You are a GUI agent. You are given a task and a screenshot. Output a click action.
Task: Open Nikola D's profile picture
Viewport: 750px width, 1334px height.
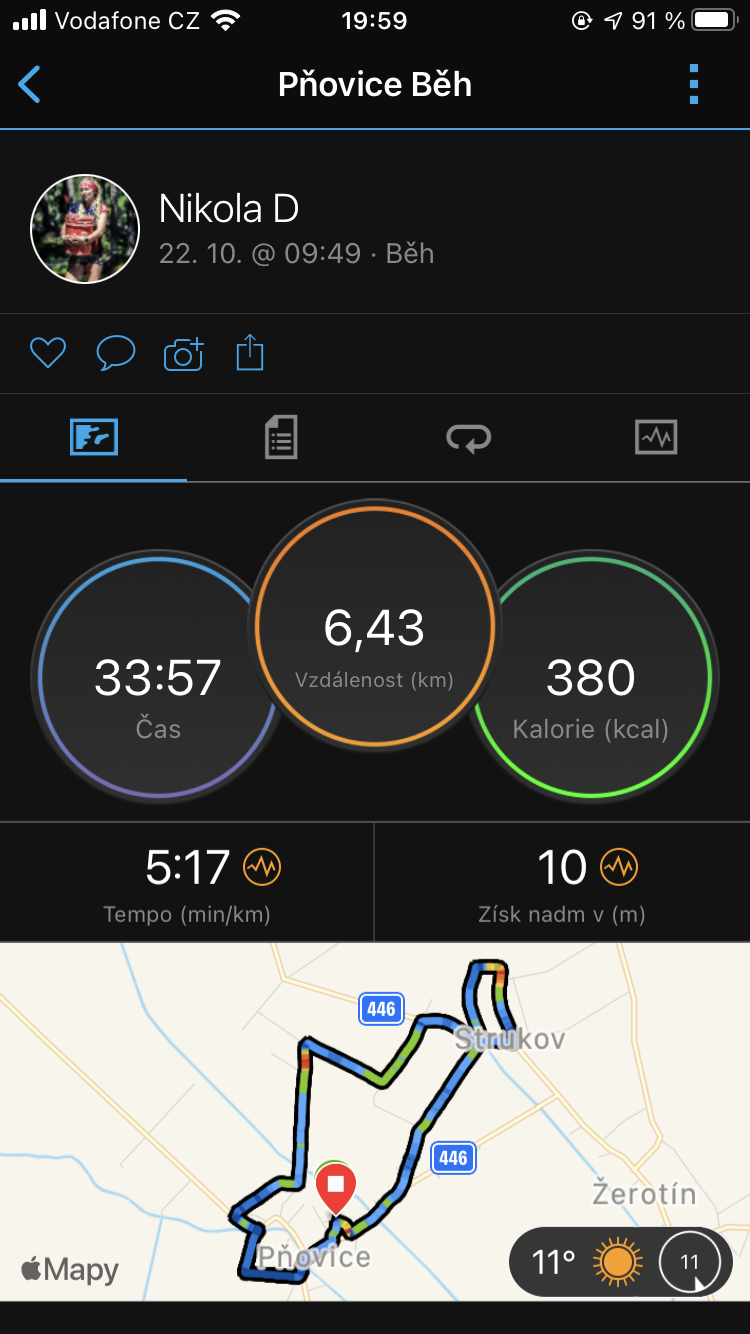click(85, 229)
